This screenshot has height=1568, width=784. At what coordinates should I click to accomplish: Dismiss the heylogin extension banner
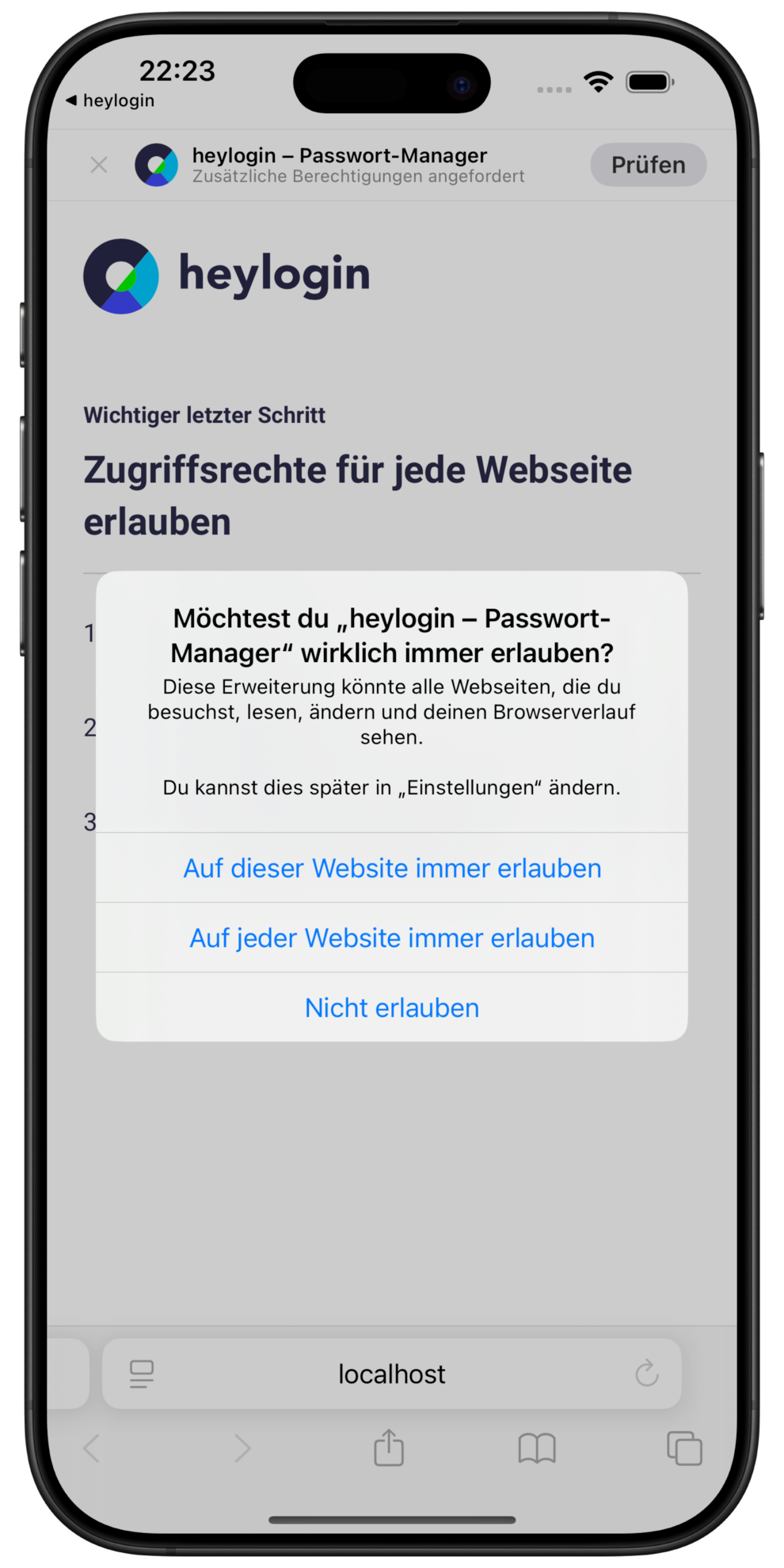[x=99, y=165]
